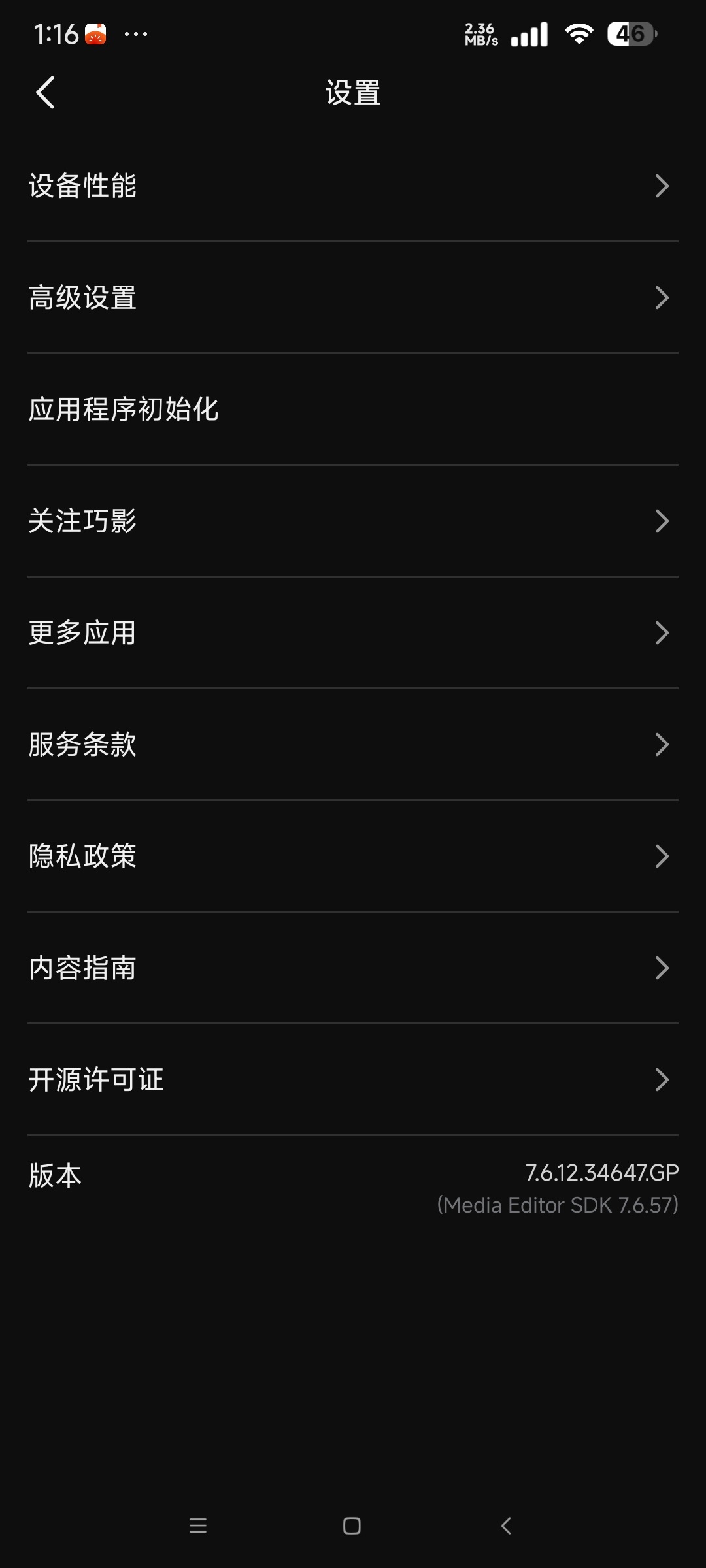Tap 应用程序初始化 to reset the app
The height and width of the screenshot is (1568, 706).
(x=353, y=410)
